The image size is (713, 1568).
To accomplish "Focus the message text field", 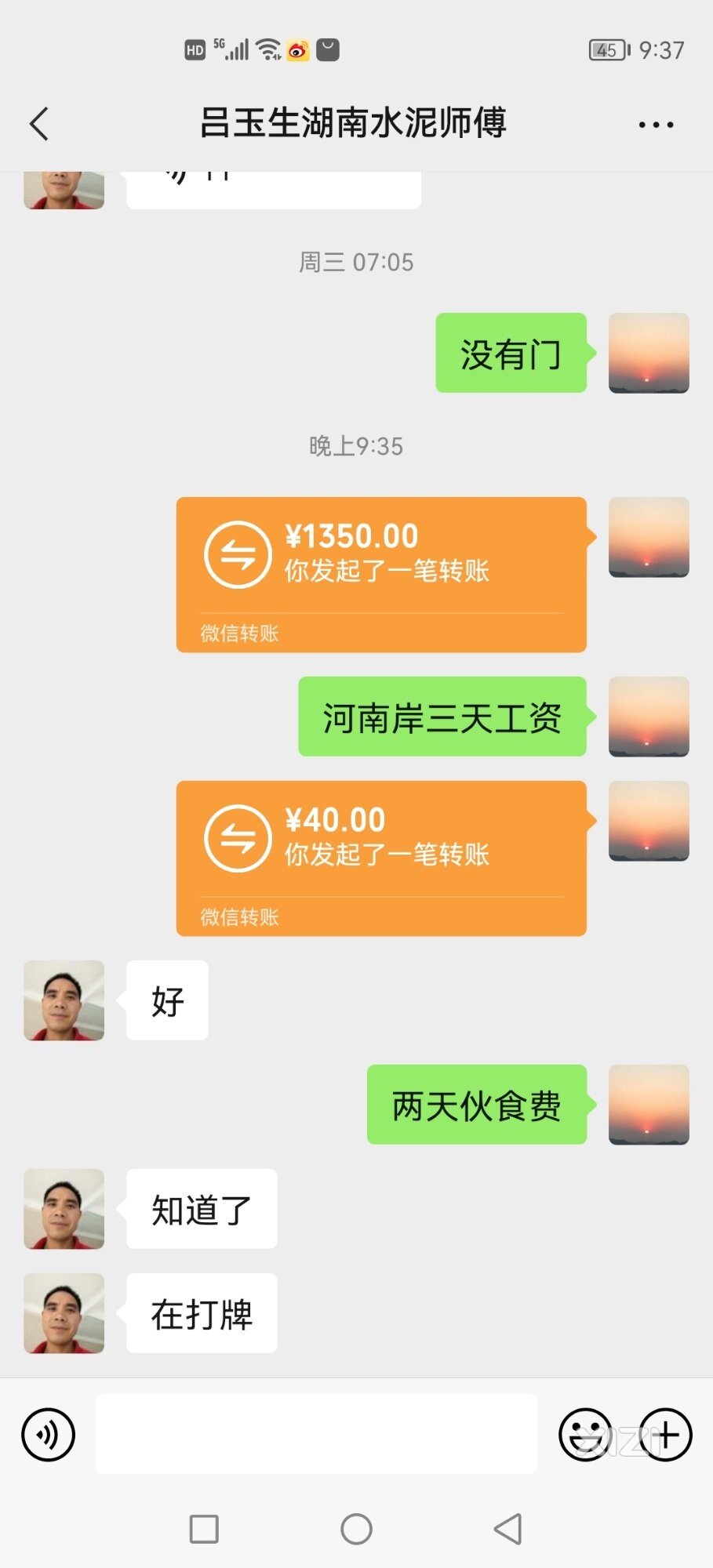I will pos(317,1434).
